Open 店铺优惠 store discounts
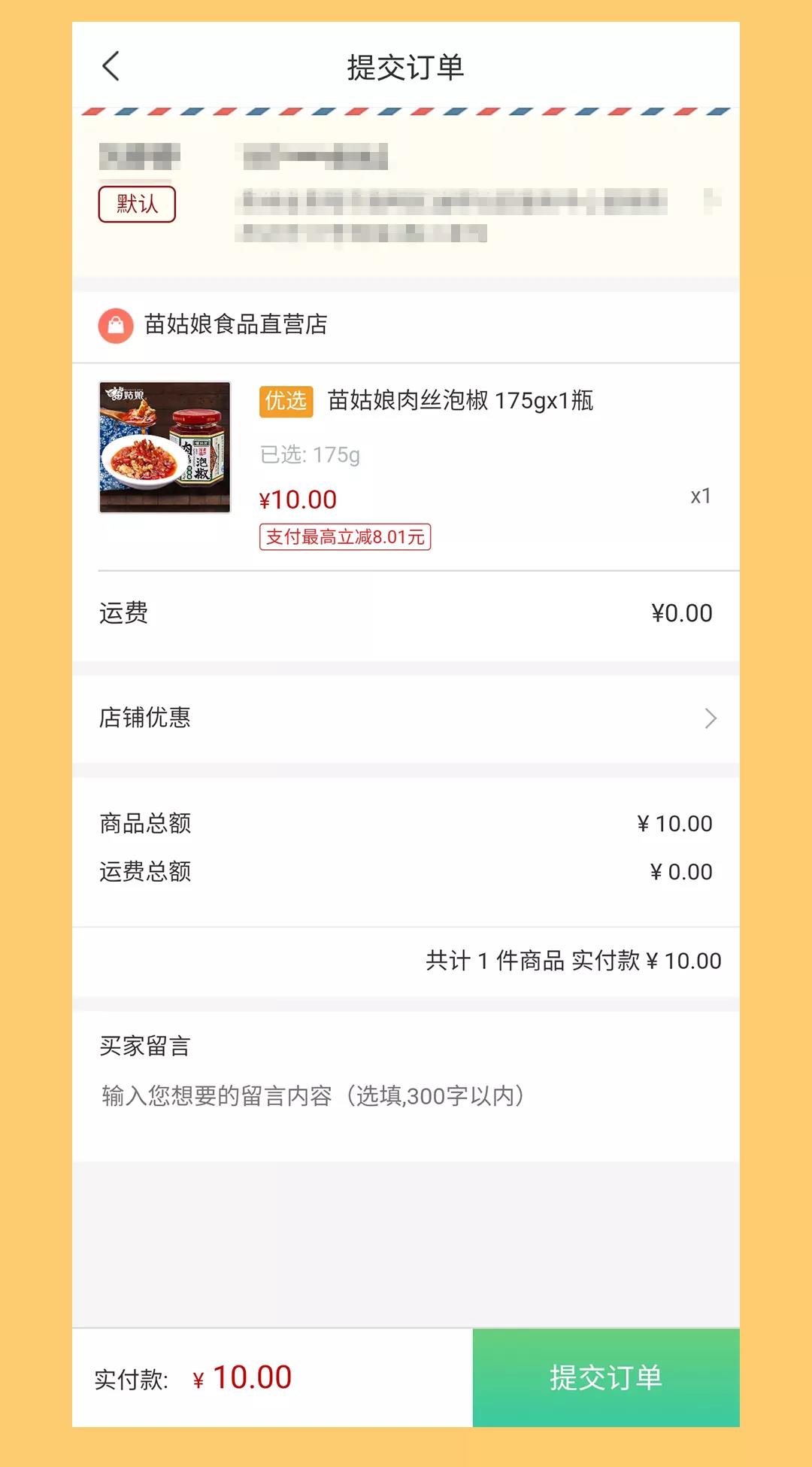Screen dimensions: 812x1467 pyautogui.click(x=406, y=718)
